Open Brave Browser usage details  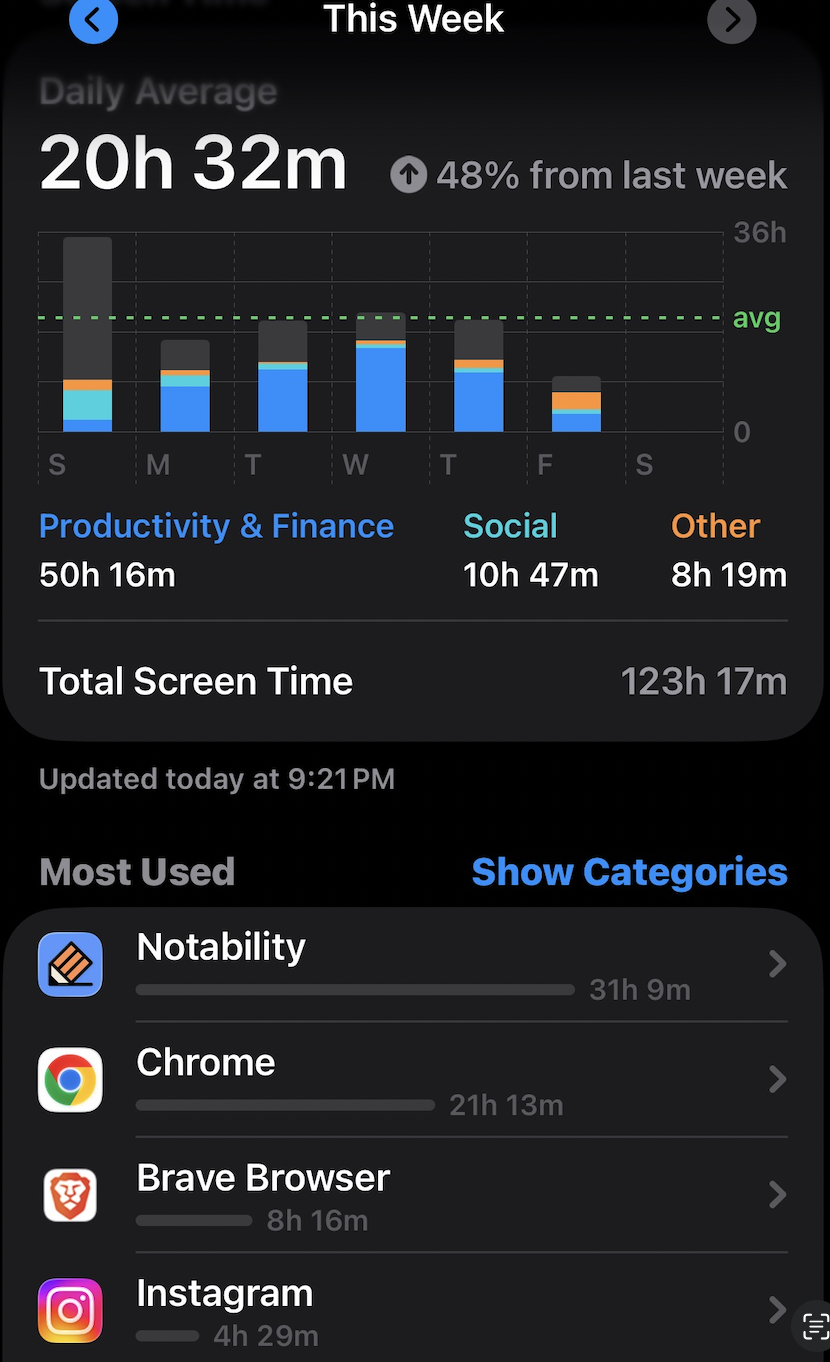coord(412,1195)
